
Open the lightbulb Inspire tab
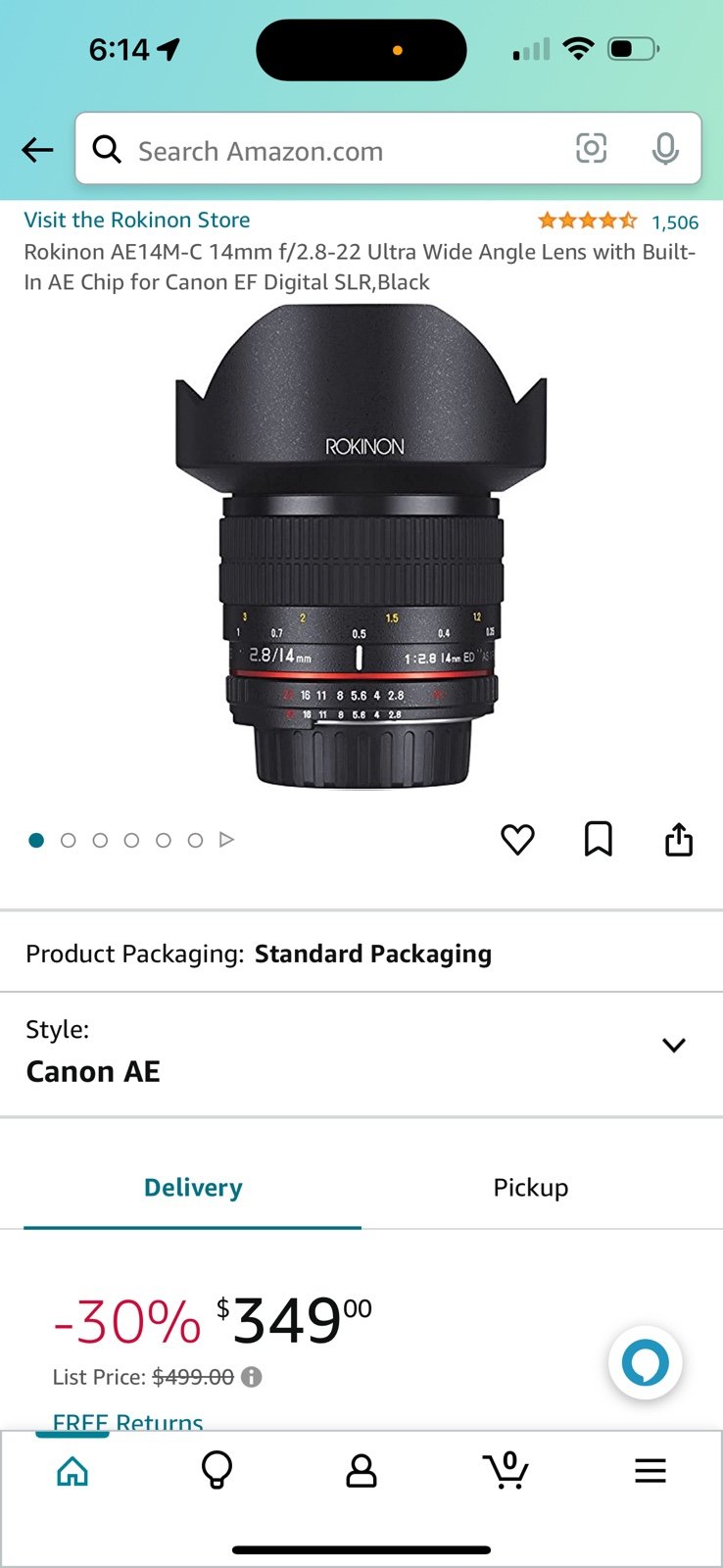pyautogui.click(x=217, y=1471)
